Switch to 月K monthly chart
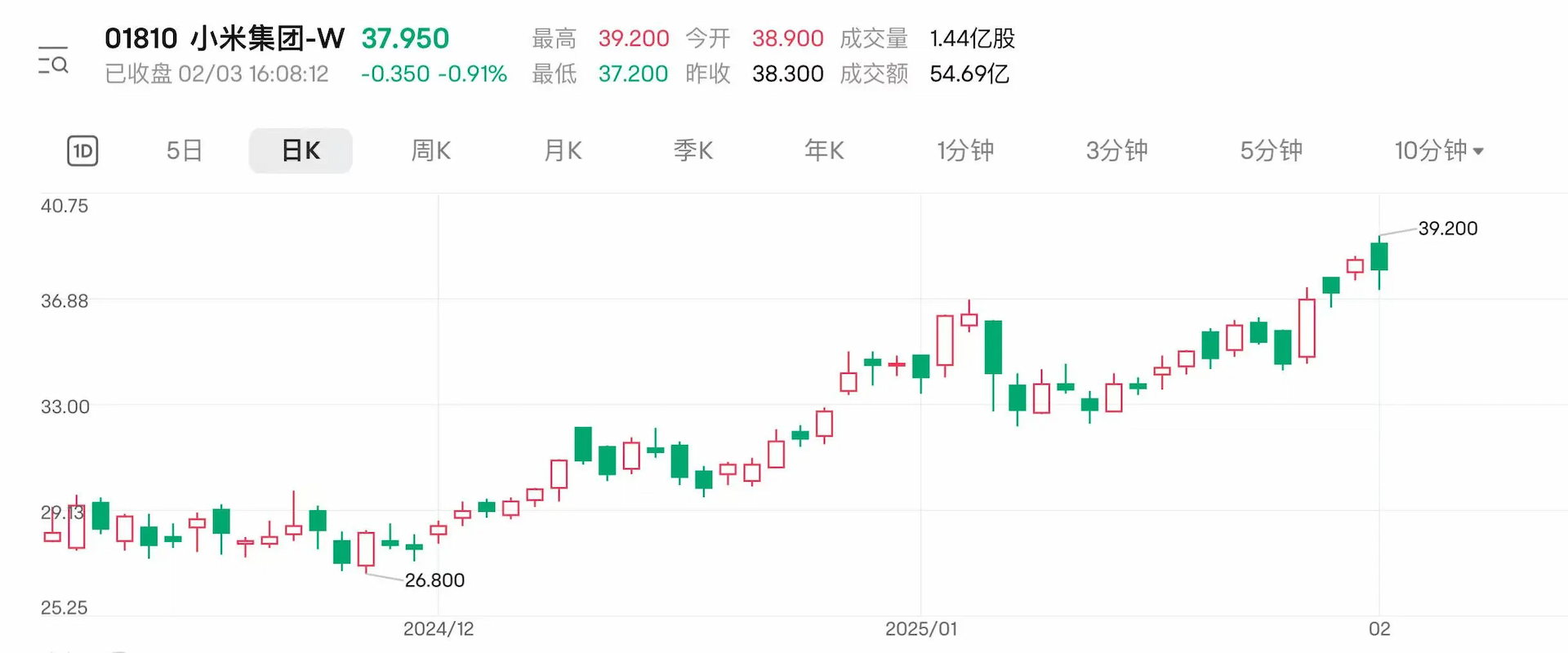 click(563, 151)
